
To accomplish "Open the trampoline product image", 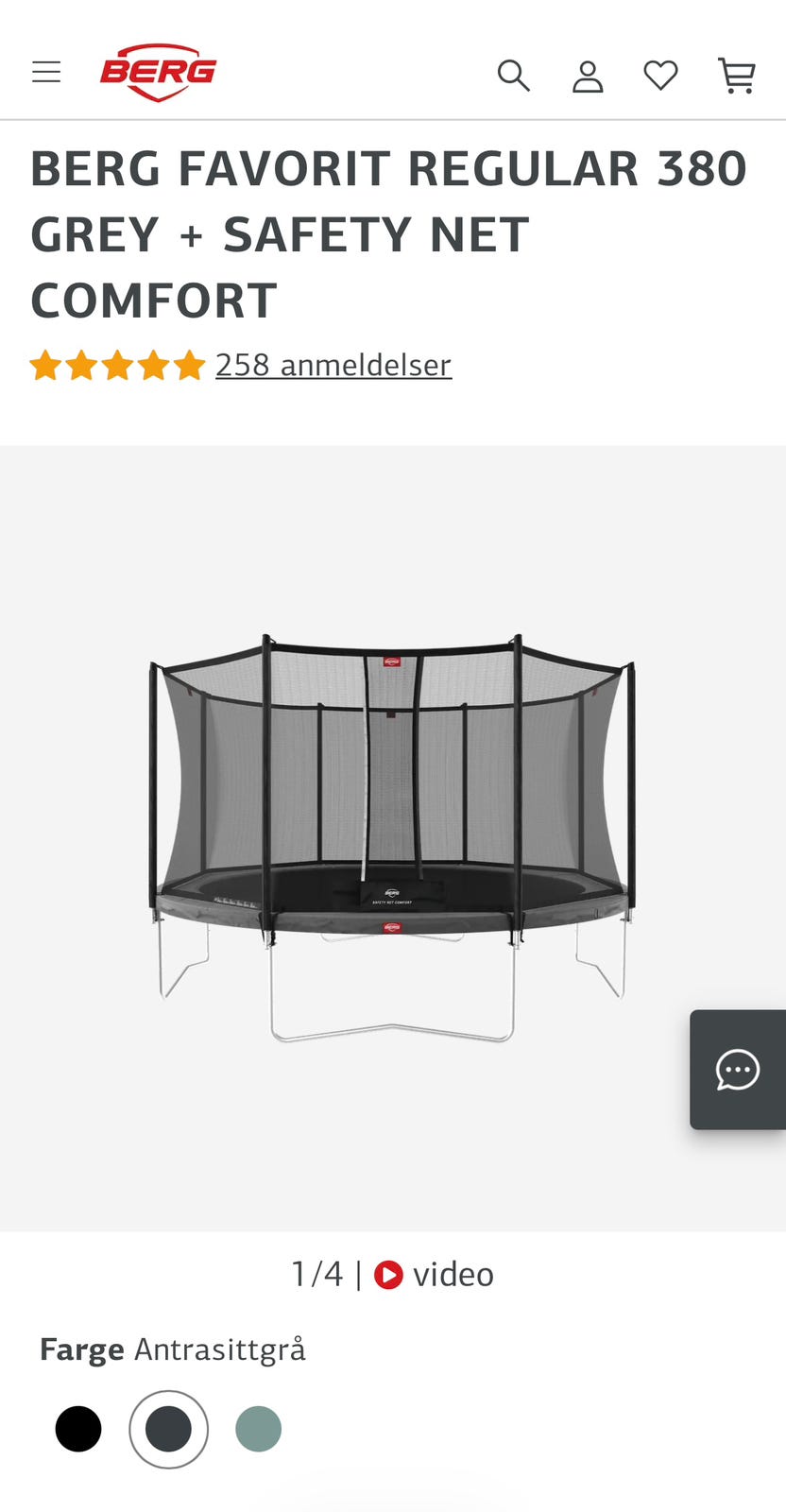I will [x=393, y=838].
